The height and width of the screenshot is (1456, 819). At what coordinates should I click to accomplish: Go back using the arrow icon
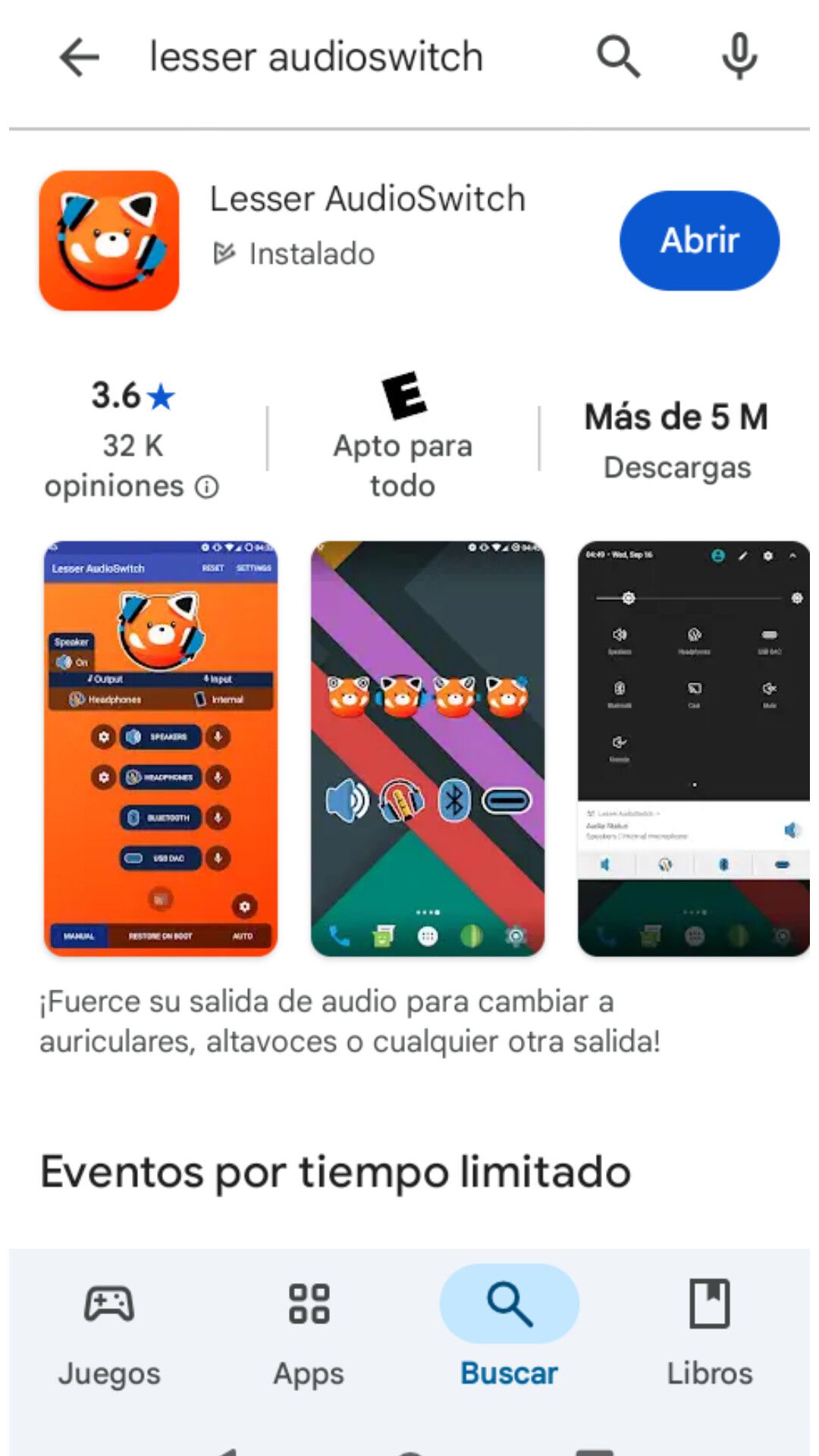point(79,58)
